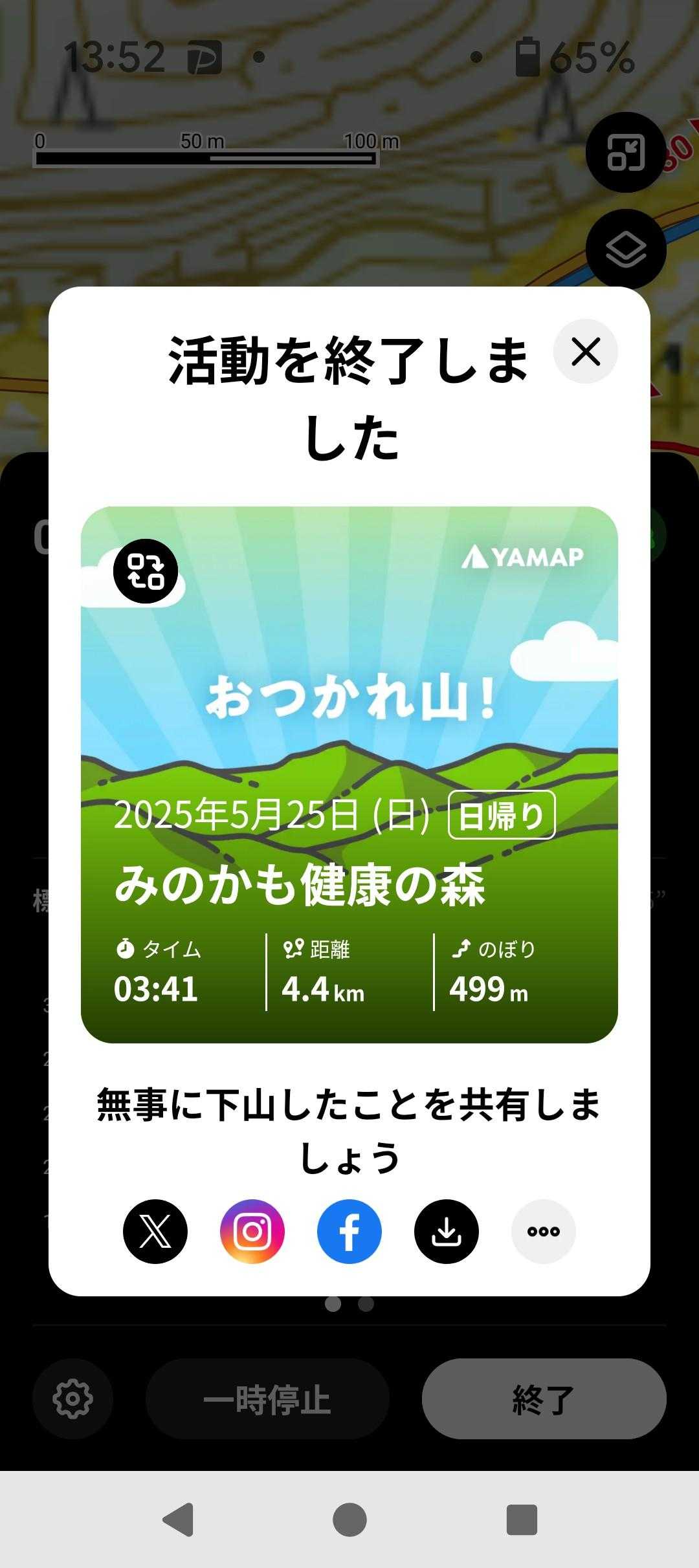Go back with system back button

tap(178, 1519)
